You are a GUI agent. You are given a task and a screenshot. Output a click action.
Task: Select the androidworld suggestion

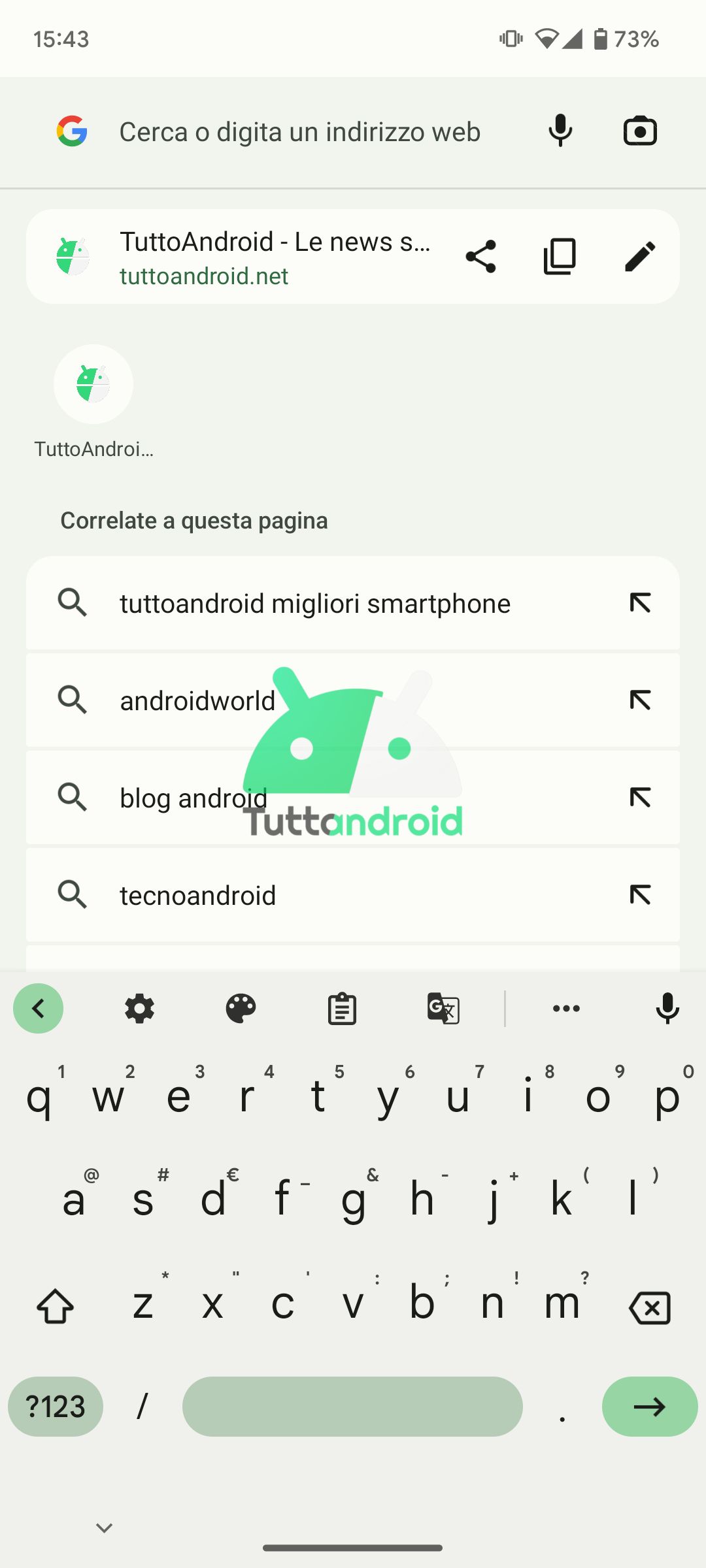[x=197, y=700]
